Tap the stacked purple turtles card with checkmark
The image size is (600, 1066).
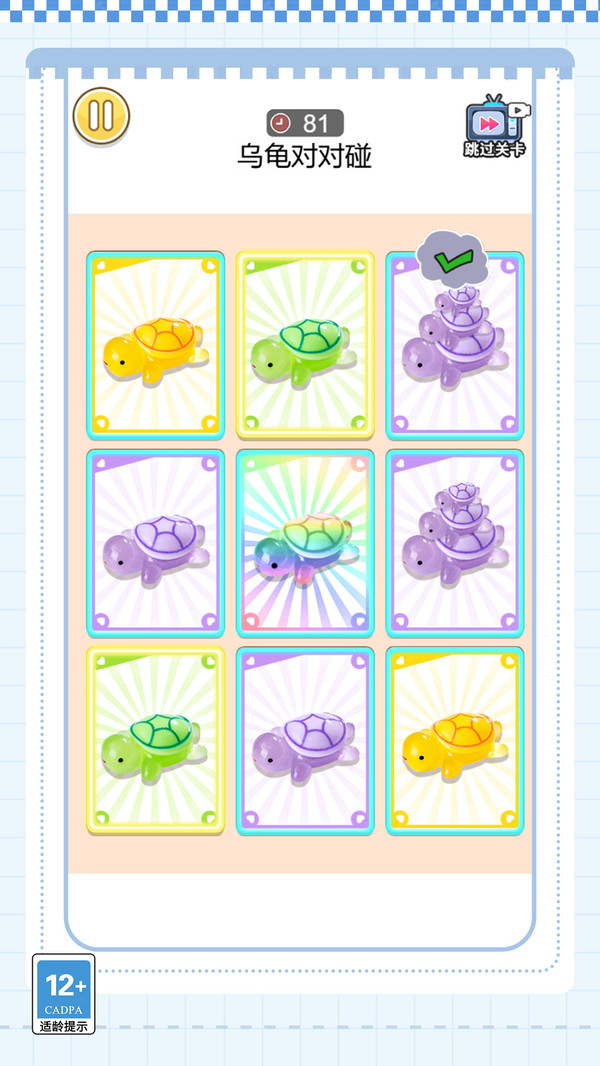click(455, 345)
